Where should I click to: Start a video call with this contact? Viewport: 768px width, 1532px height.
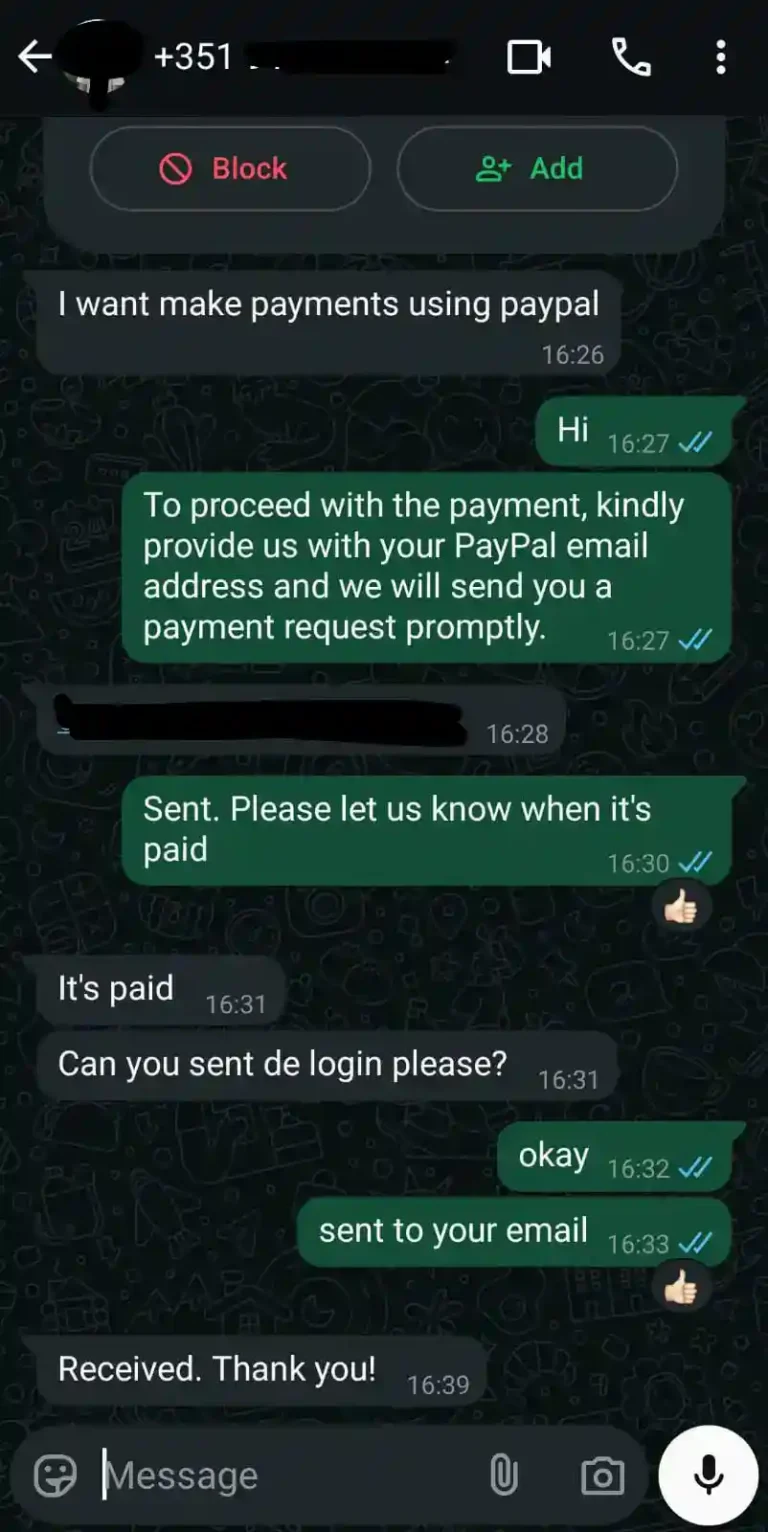[530, 57]
